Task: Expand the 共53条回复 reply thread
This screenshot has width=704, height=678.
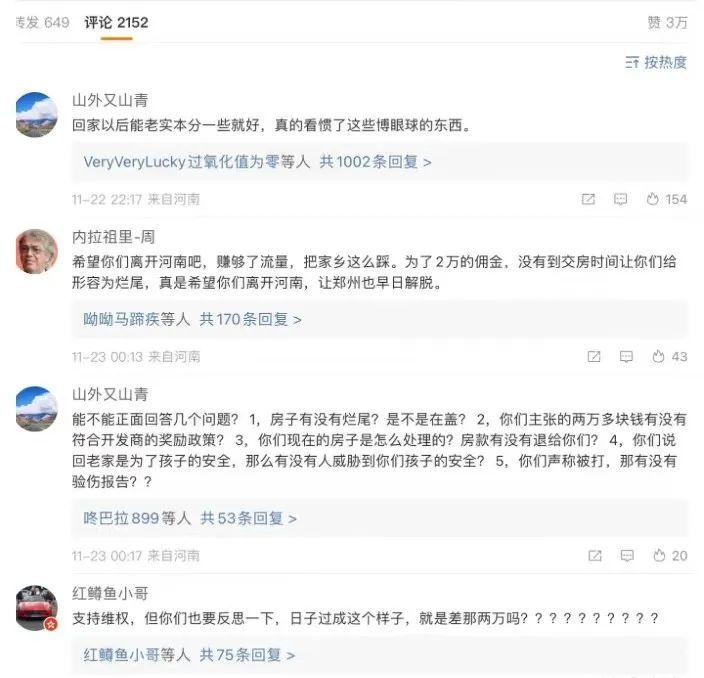Action: pos(248,518)
